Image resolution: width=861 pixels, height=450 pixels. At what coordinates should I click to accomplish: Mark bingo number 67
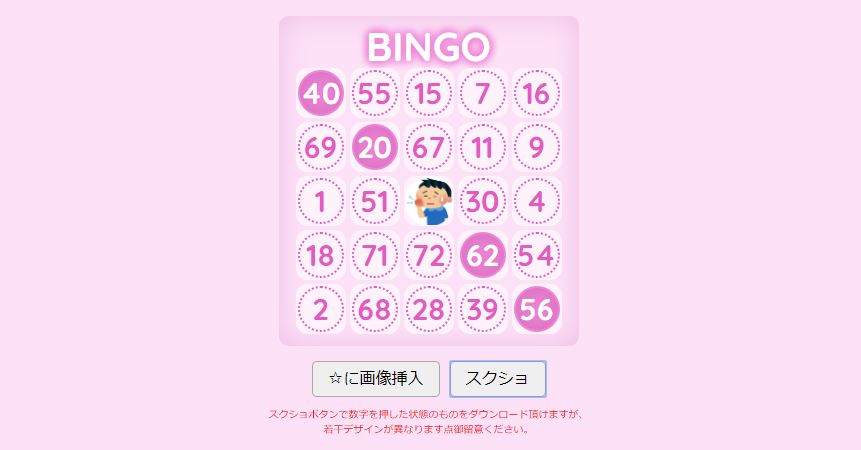click(428, 148)
